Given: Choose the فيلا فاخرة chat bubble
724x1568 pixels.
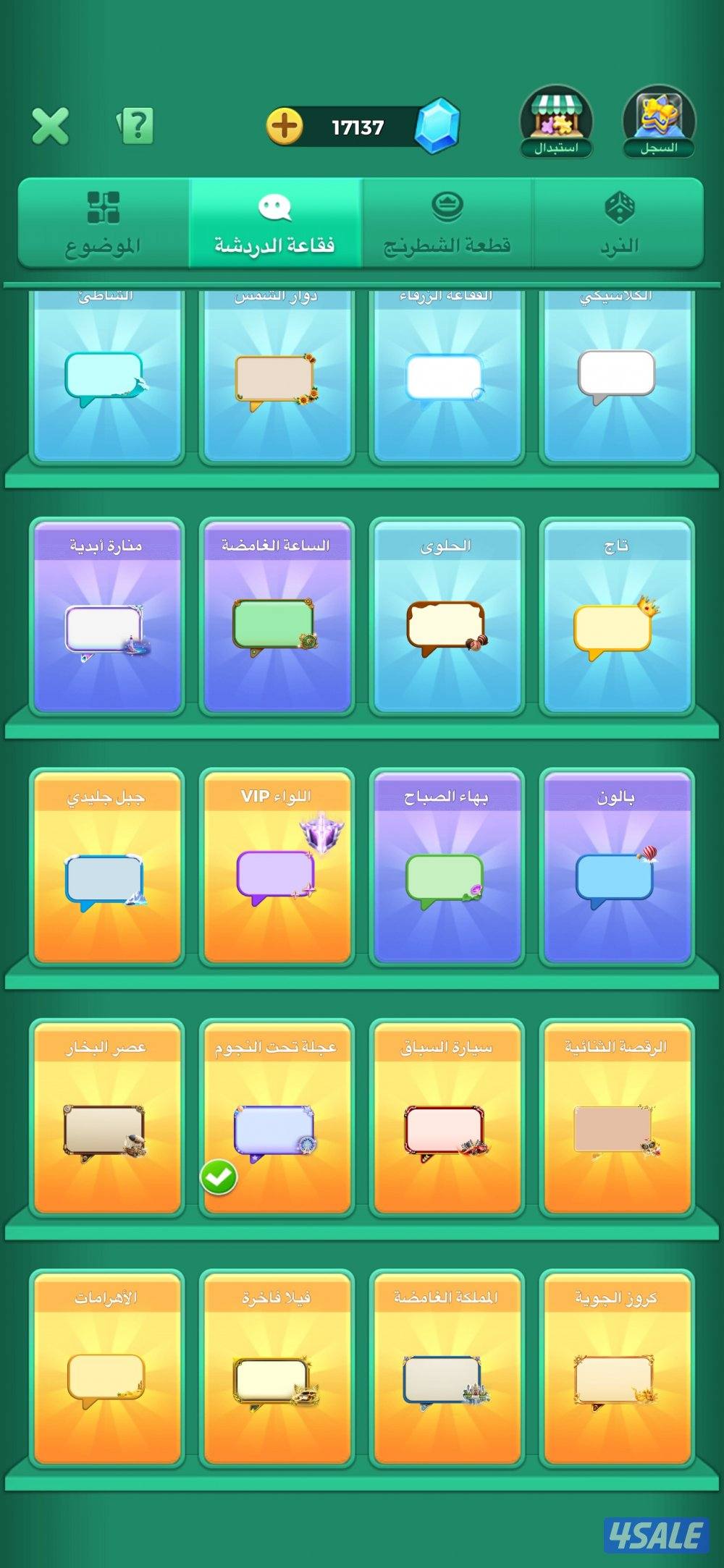Looking at the screenshot, I should click(x=275, y=1368).
